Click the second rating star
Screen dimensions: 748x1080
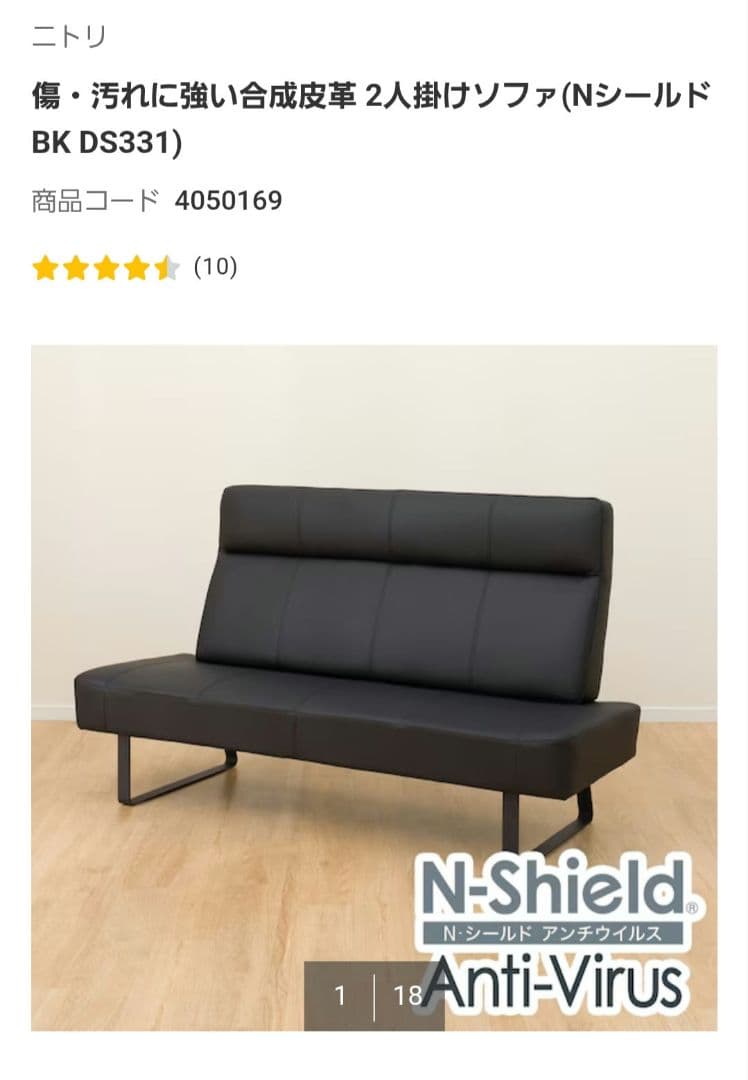[76, 267]
